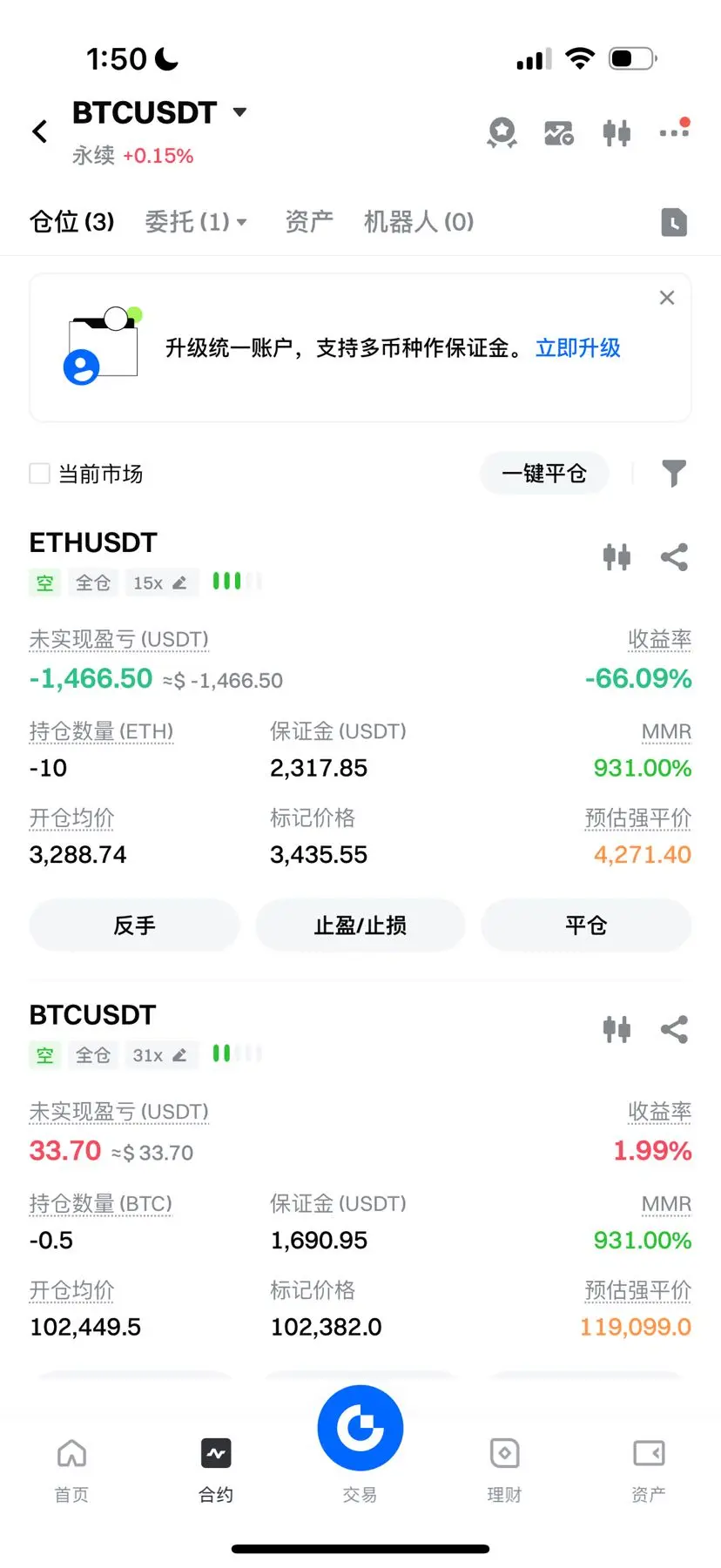Open the overflow menu in the header

click(x=674, y=131)
